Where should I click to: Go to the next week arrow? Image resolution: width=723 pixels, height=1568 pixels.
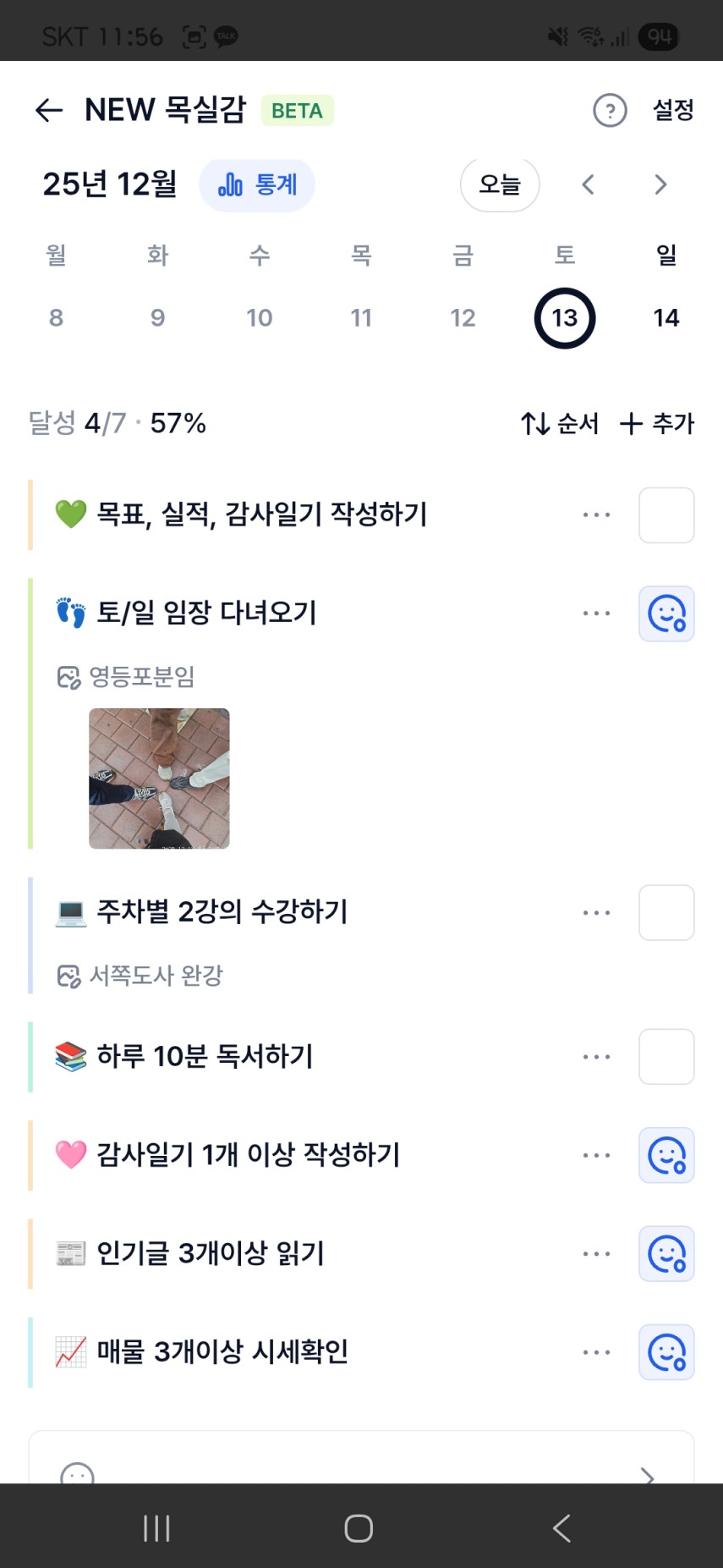click(660, 184)
